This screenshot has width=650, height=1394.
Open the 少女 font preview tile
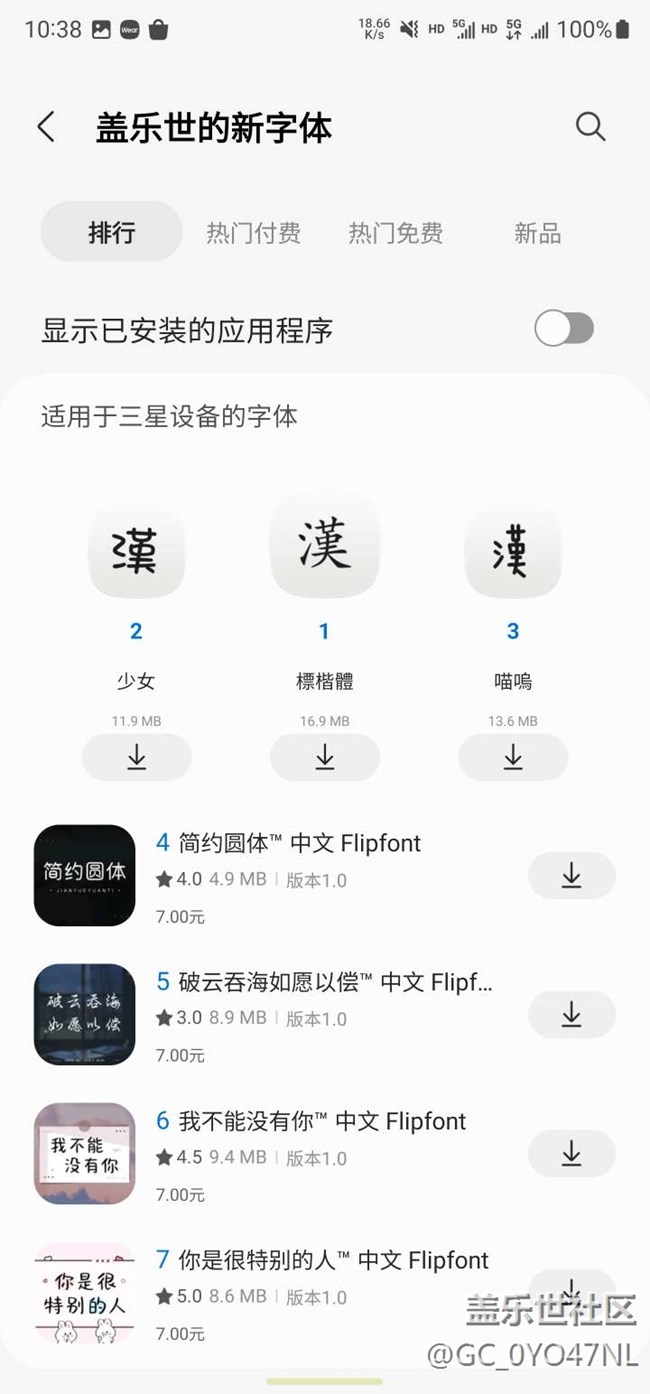tap(136, 549)
